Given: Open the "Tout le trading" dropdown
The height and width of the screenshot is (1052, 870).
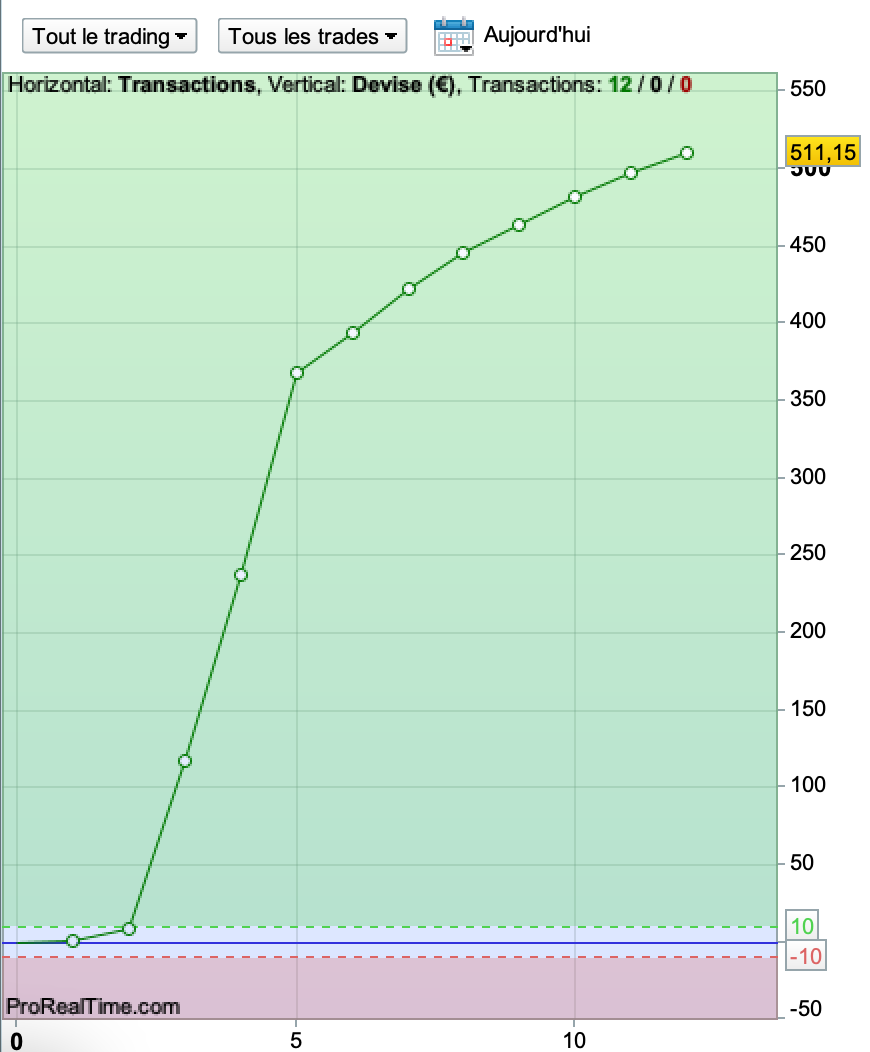Looking at the screenshot, I should click(x=109, y=36).
